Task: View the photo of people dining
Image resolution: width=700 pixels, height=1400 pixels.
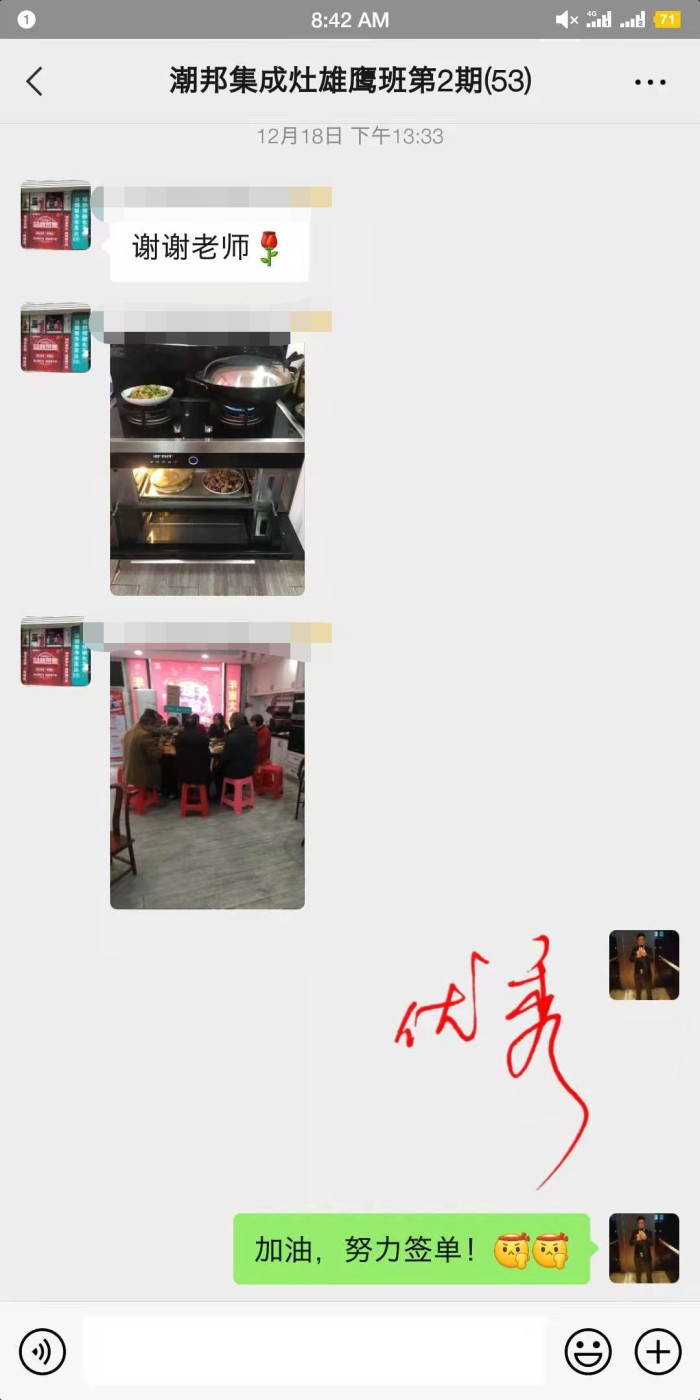Action: coord(207,780)
